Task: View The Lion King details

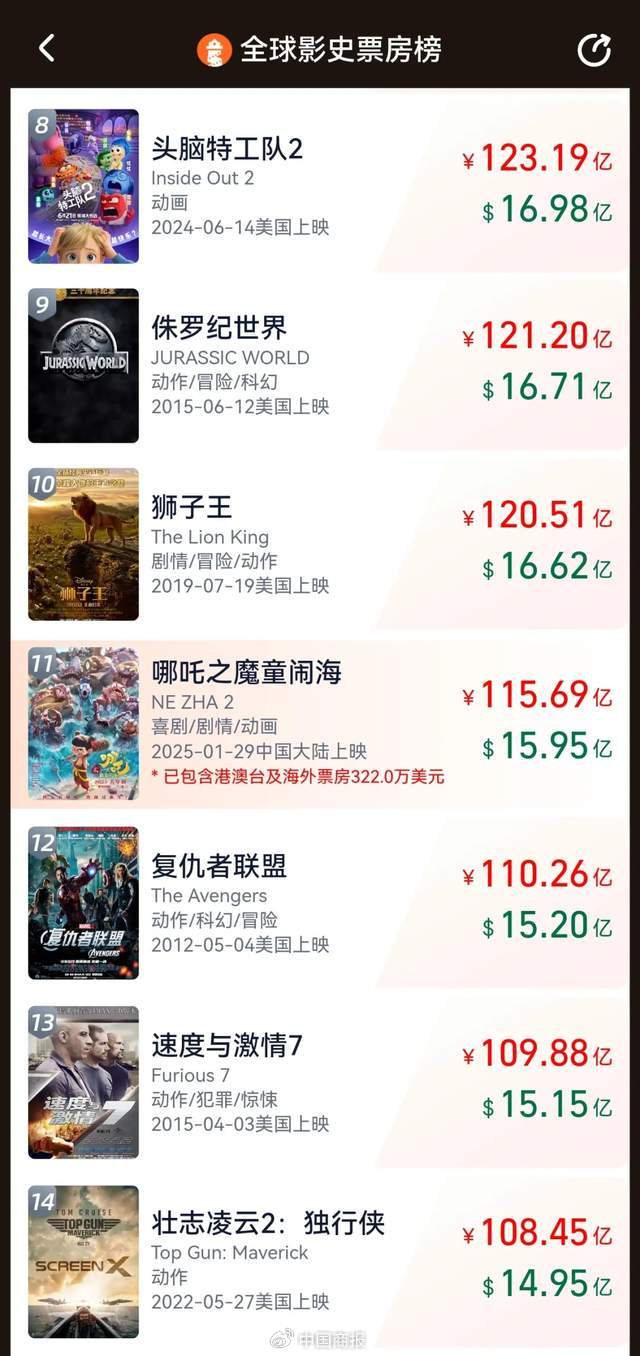Action: pyautogui.click(x=320, y=544)
